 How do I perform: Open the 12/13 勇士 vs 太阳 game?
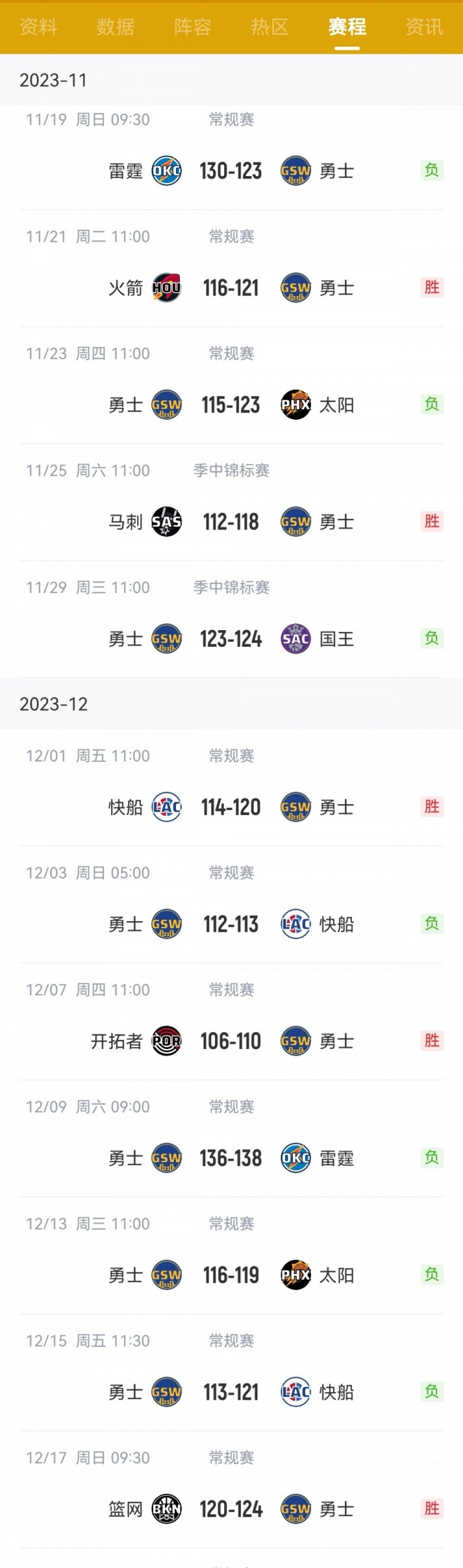(x=231, y=1275)
